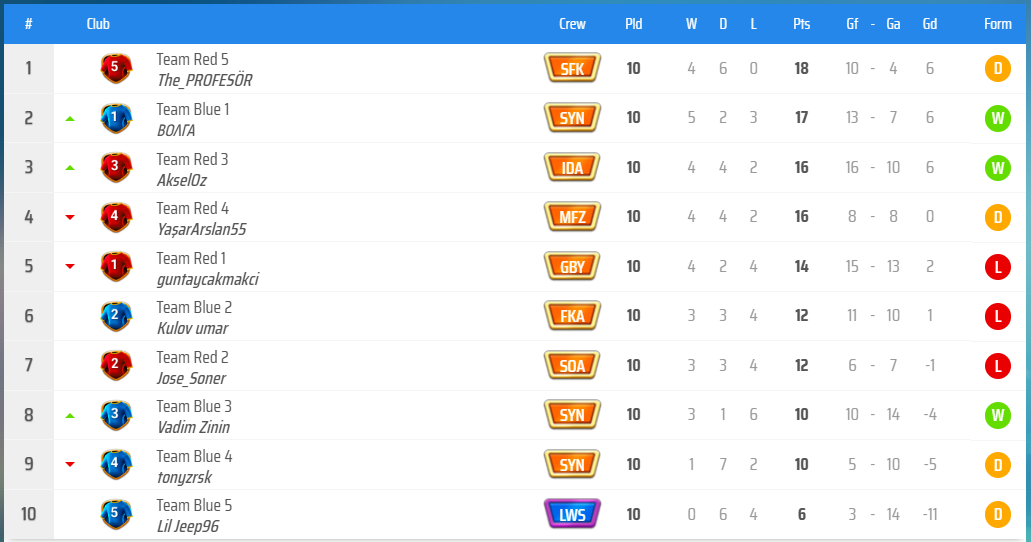View the FKA crew badge
The height and width of the screenshot is (542, 1031).
click(x=572, y=316)
